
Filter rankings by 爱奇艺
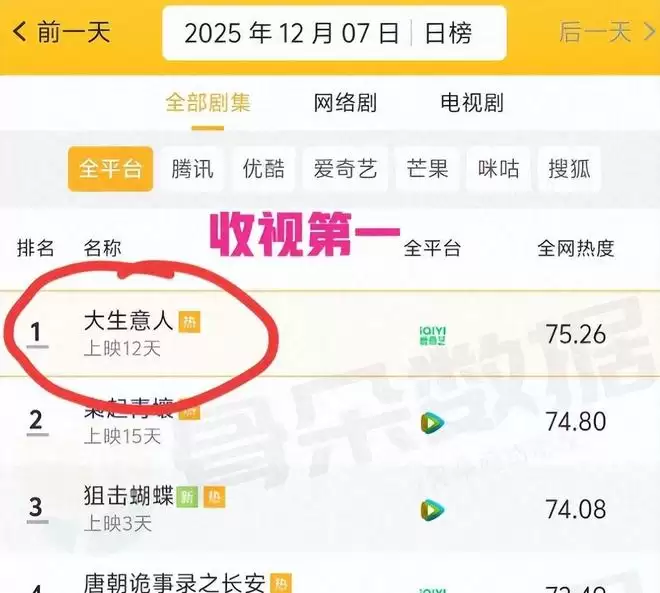[x=346, y=169]
